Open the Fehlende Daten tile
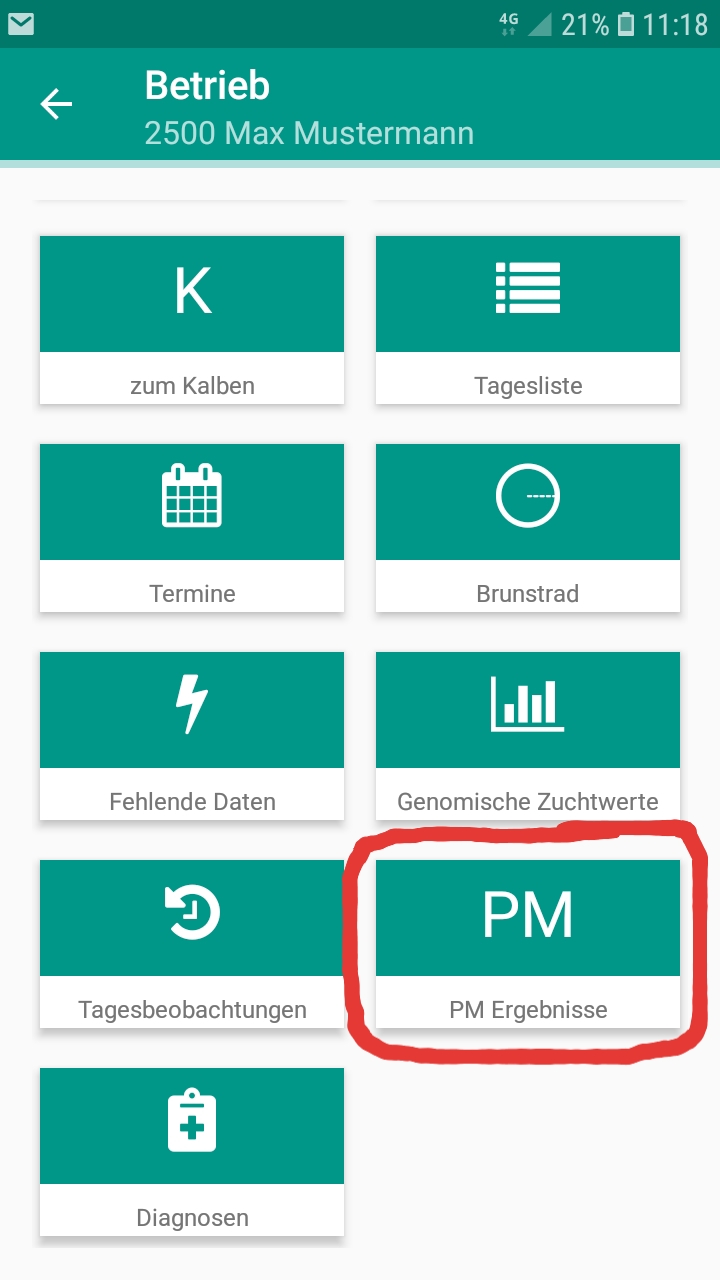This screenshot has height=1280, width=720. (192, 736)
